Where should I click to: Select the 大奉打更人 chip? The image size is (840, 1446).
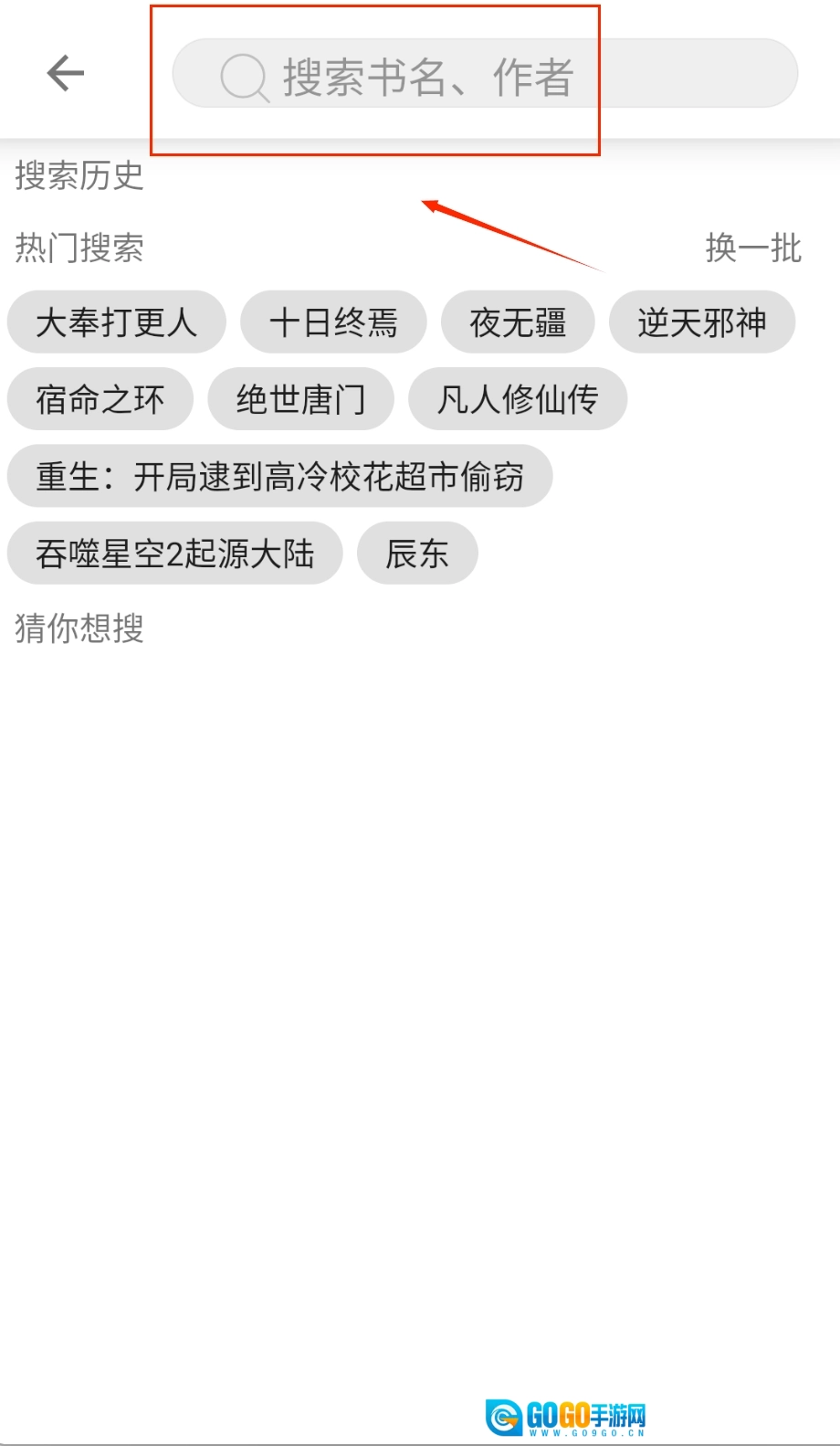(x=116, y=322)
